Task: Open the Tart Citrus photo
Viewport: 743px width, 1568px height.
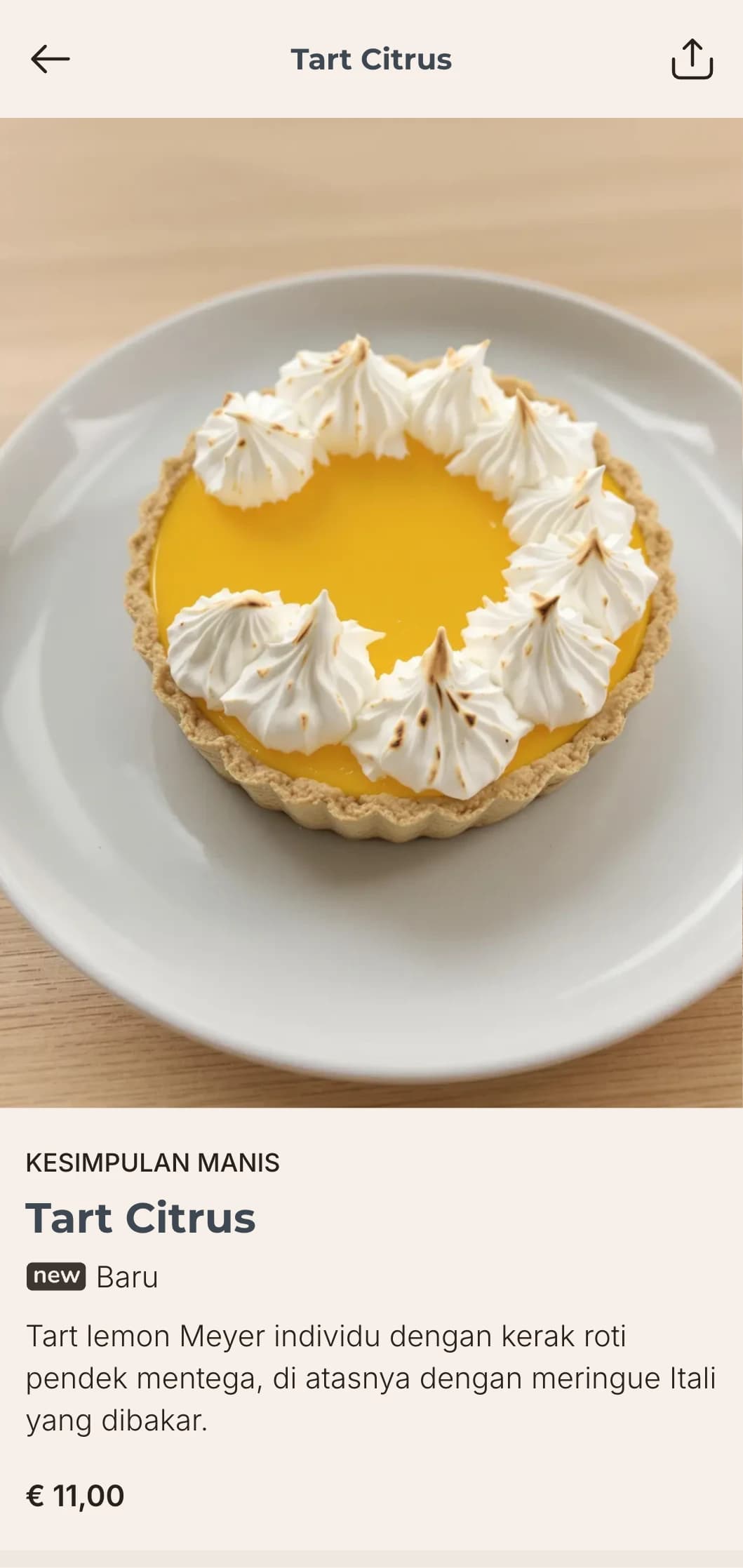Action: [x=371, y=612]
